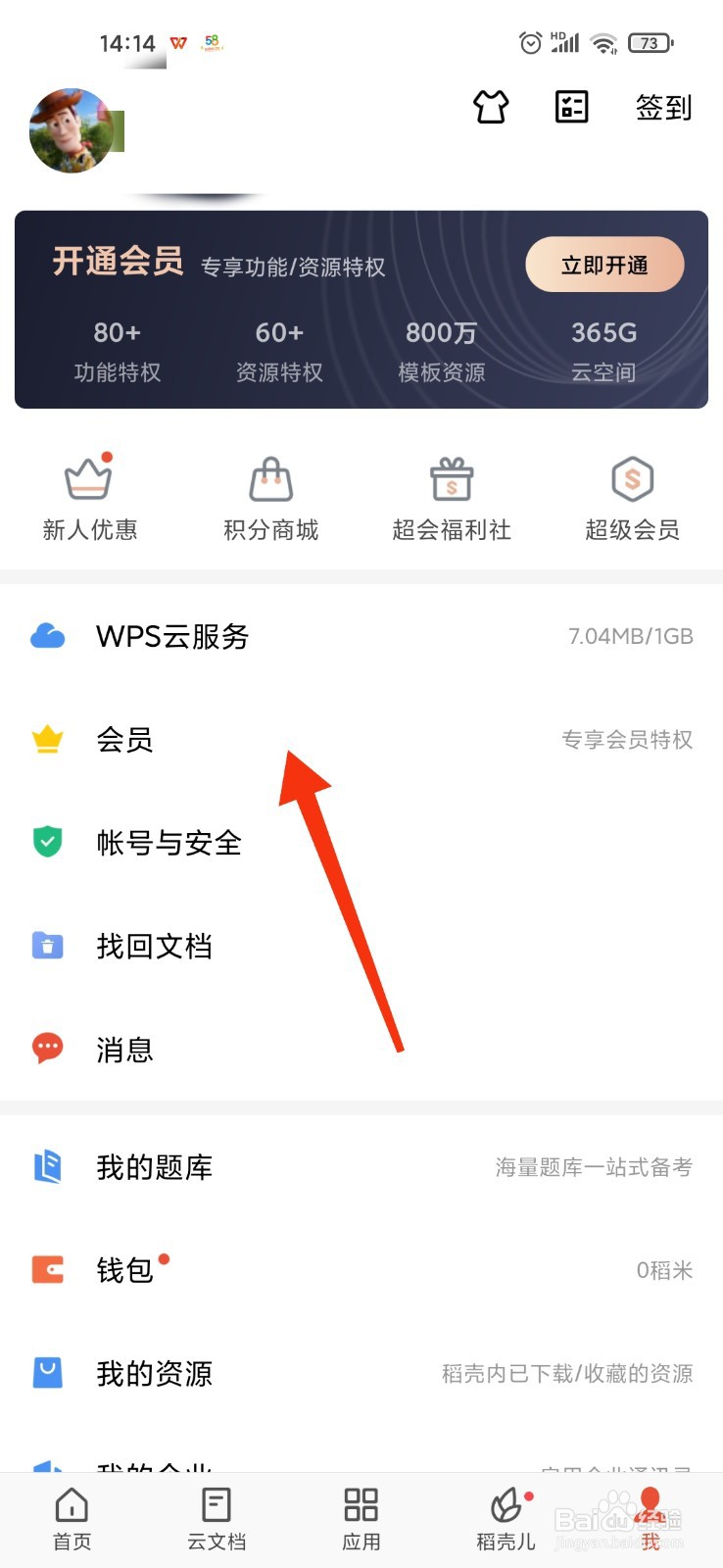Open 找回文档 document recovery

155,946
